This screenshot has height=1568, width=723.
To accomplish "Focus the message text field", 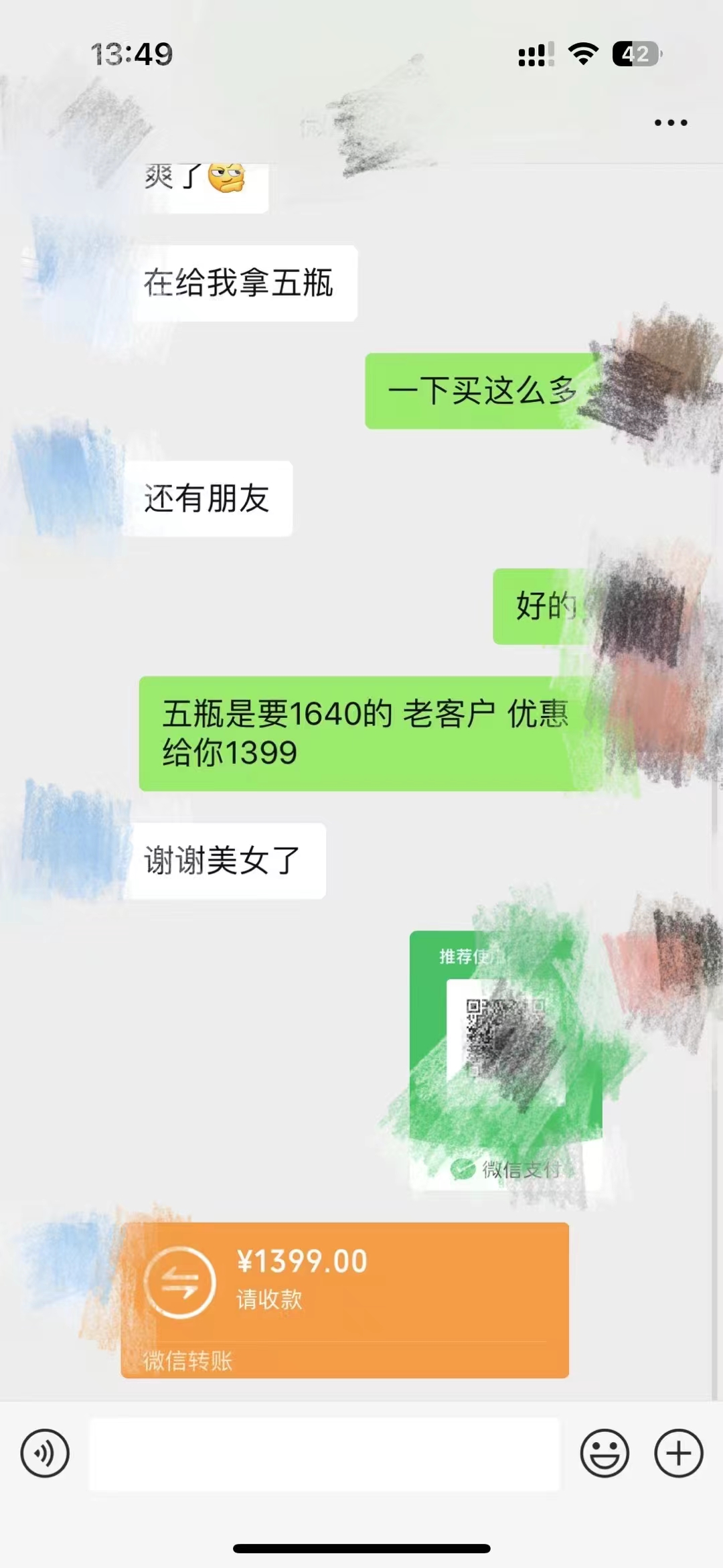I will (324, 1453).
